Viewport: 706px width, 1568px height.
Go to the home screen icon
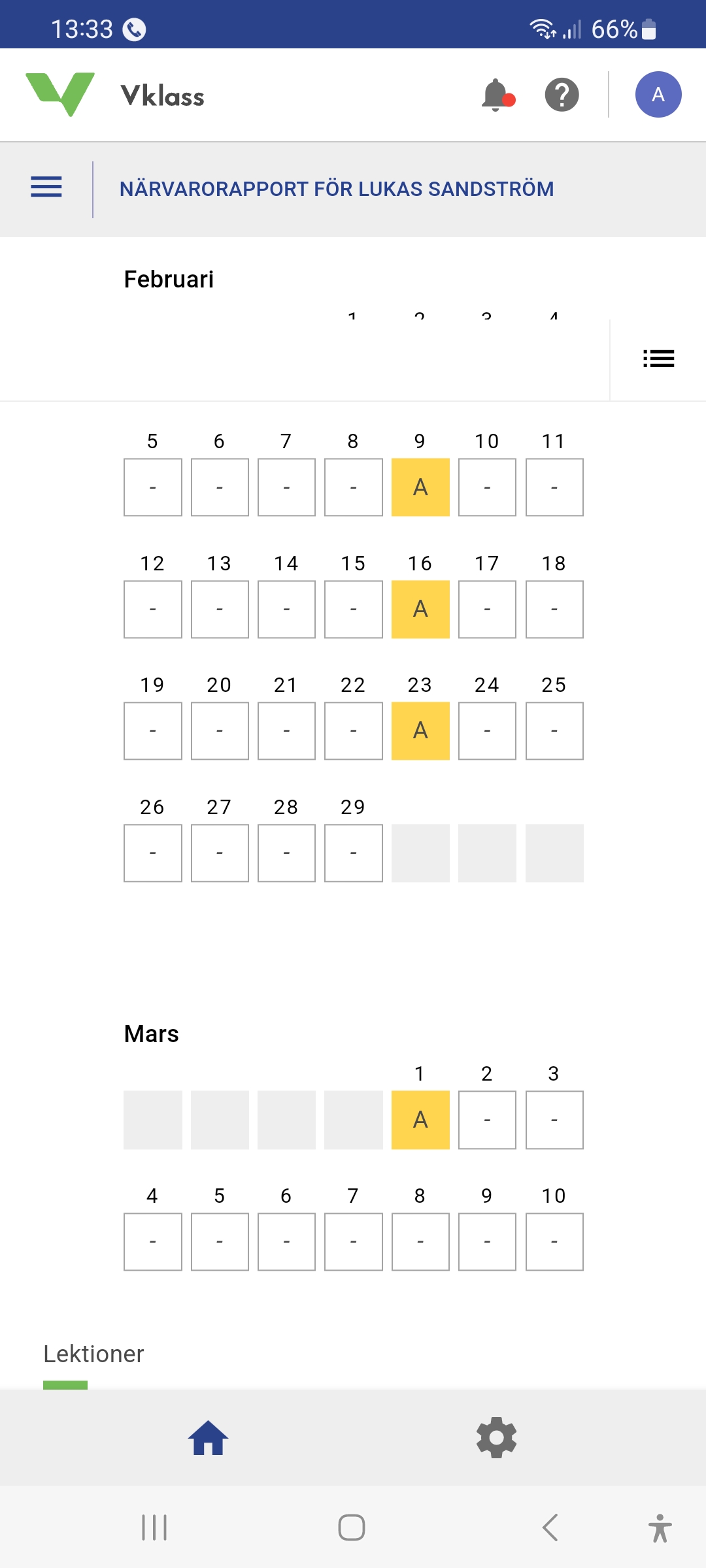pyautogui.click(x=208, y=1437)
